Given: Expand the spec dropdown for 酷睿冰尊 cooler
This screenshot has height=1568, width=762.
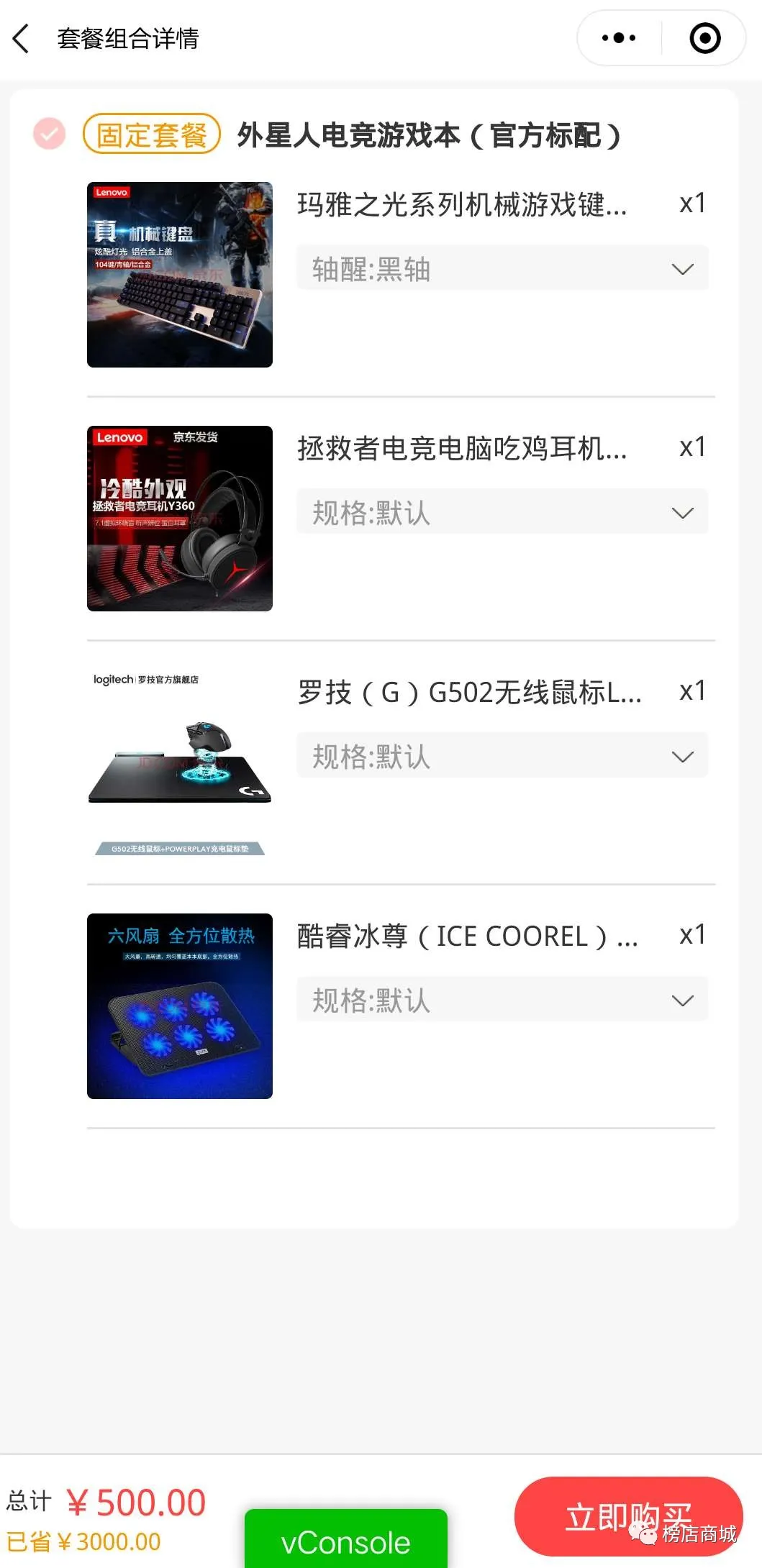Looking at the screenshot, I should [x=502, y=1000].
